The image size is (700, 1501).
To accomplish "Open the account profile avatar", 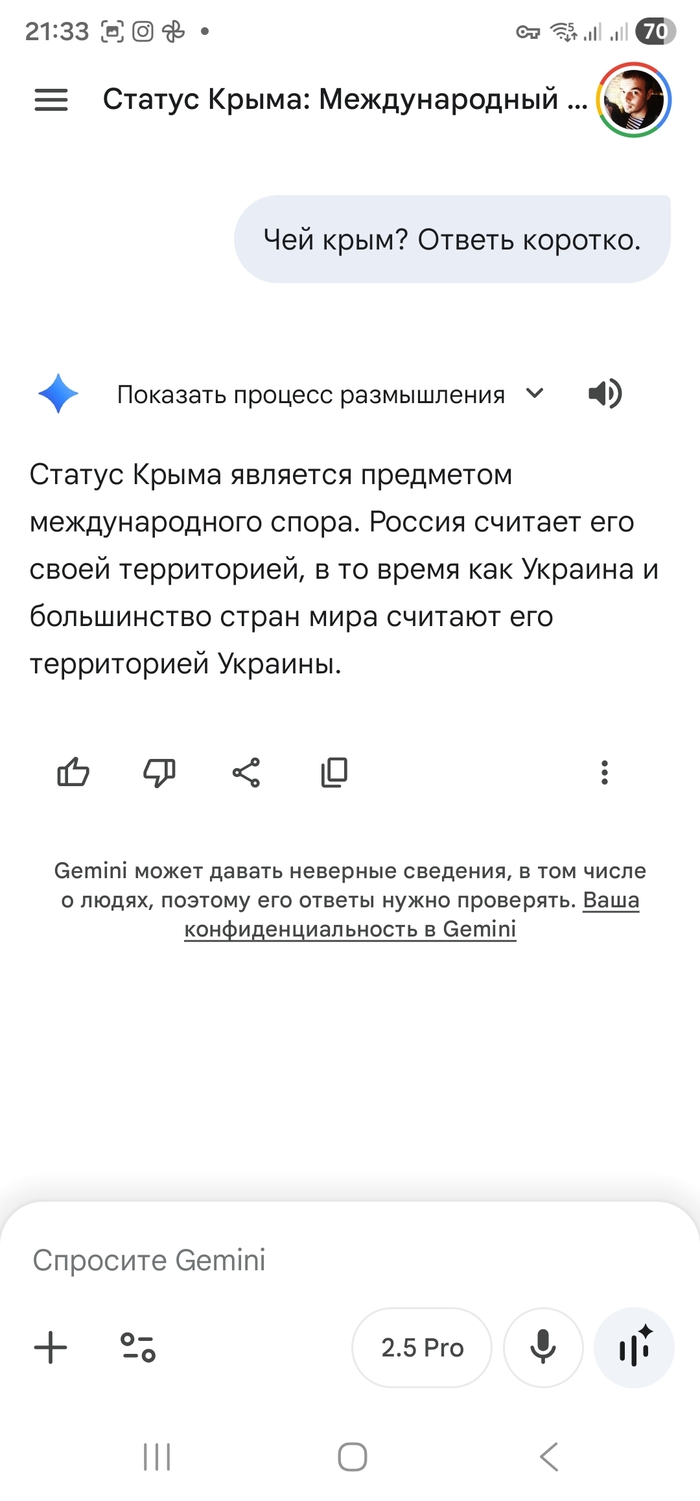I will pos(633,100).
